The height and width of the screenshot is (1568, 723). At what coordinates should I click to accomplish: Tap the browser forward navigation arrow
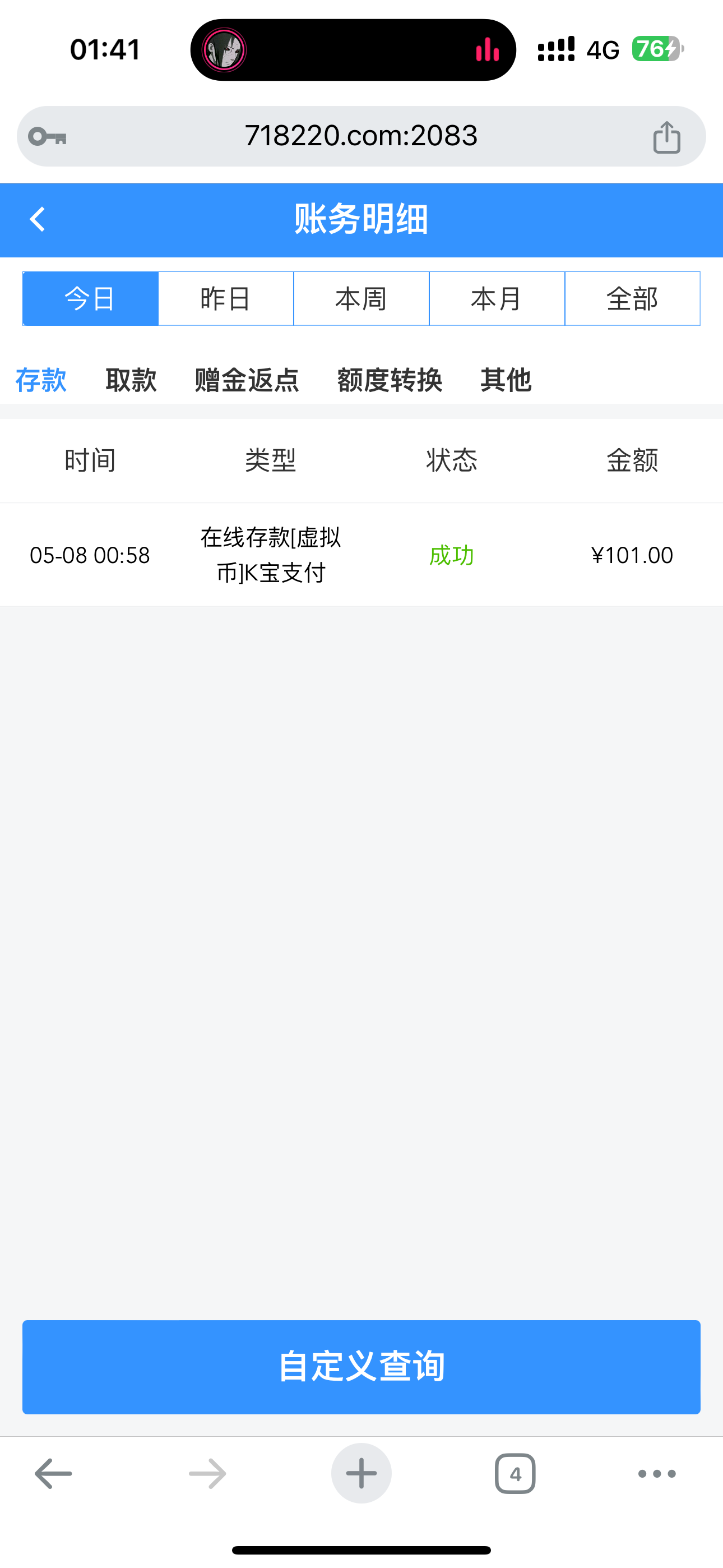pos(207,1473)
